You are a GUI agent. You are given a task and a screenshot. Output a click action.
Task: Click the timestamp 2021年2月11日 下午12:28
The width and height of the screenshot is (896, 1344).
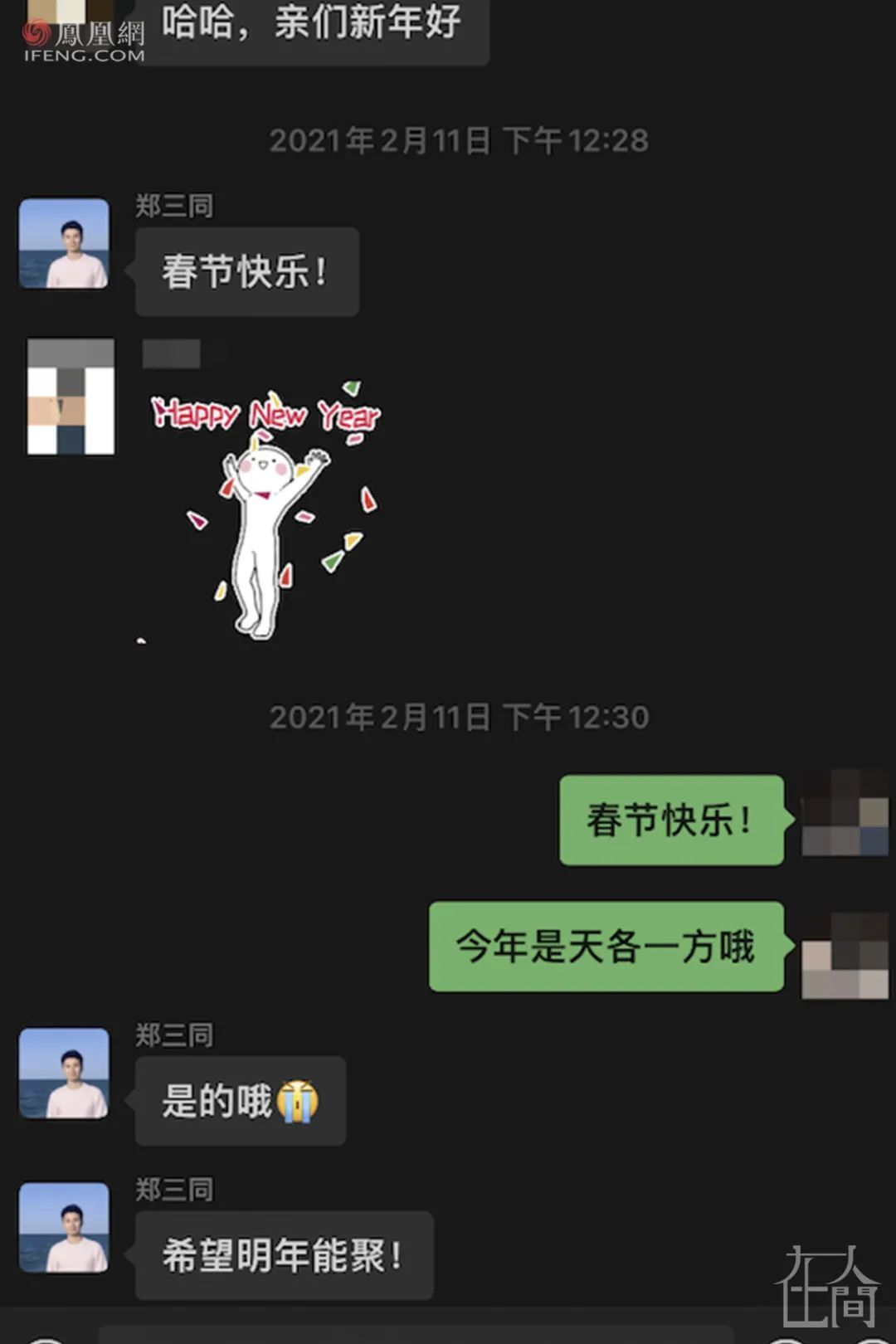pos(459,141)
